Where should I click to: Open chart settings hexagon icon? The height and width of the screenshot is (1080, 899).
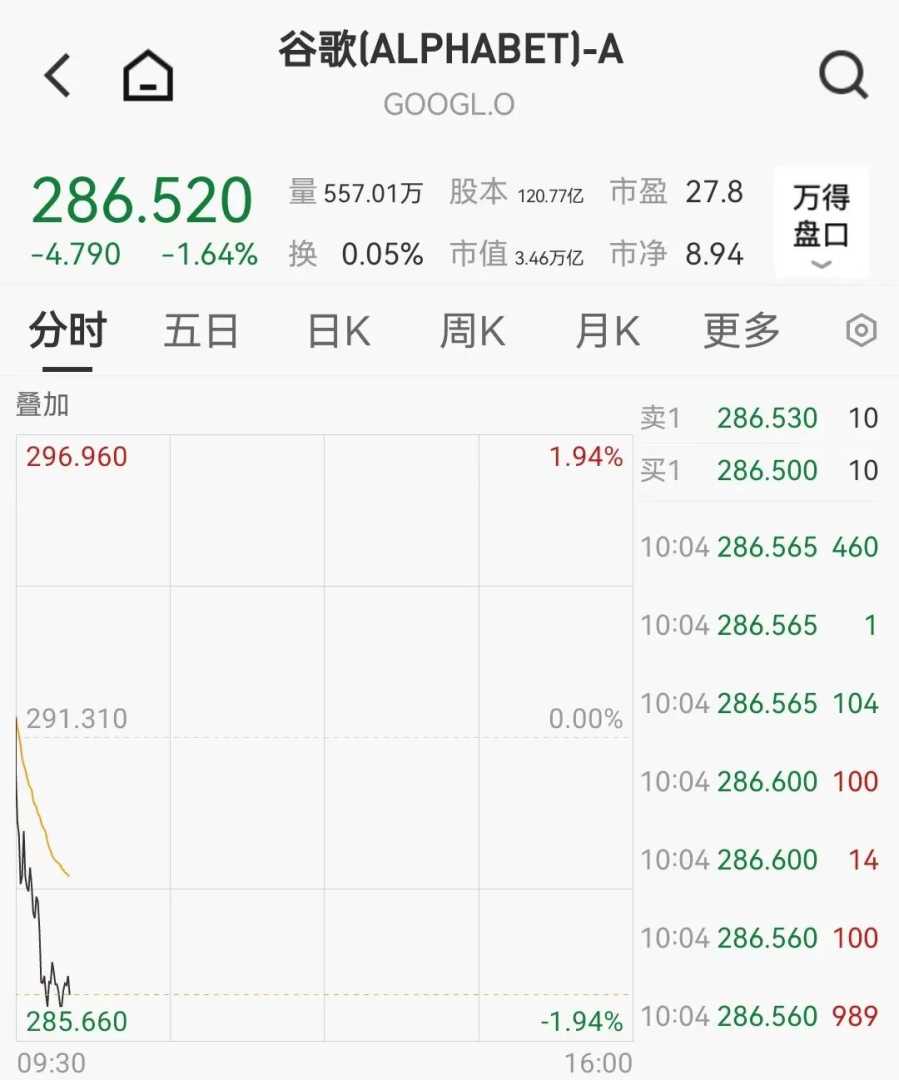(x=861, y=331)
